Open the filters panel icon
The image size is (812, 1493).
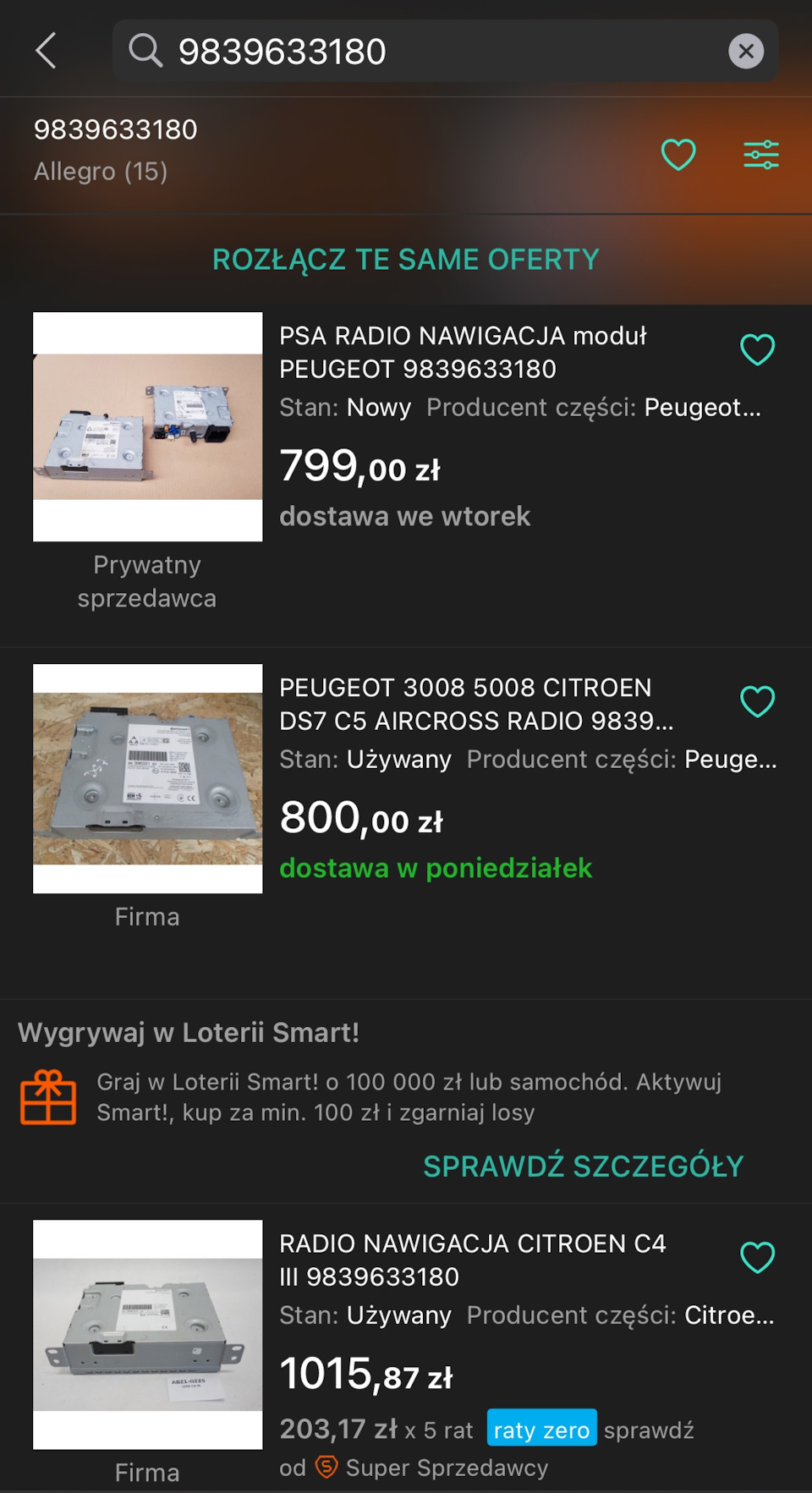(760, 154)
